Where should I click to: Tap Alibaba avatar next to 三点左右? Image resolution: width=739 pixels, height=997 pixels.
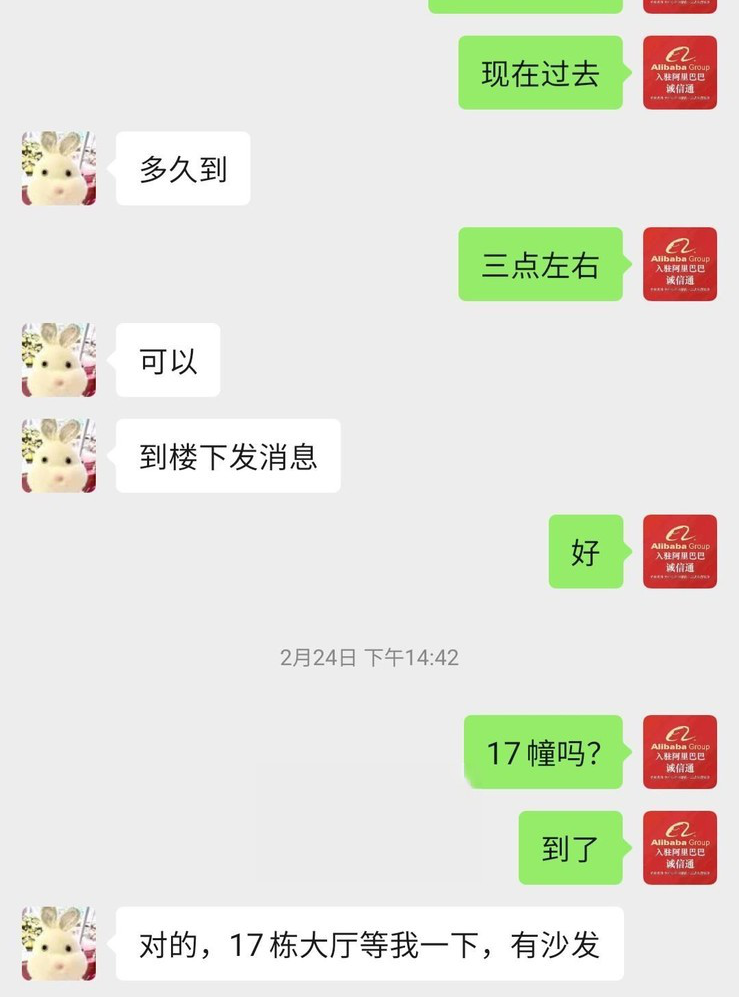[679, 264]
